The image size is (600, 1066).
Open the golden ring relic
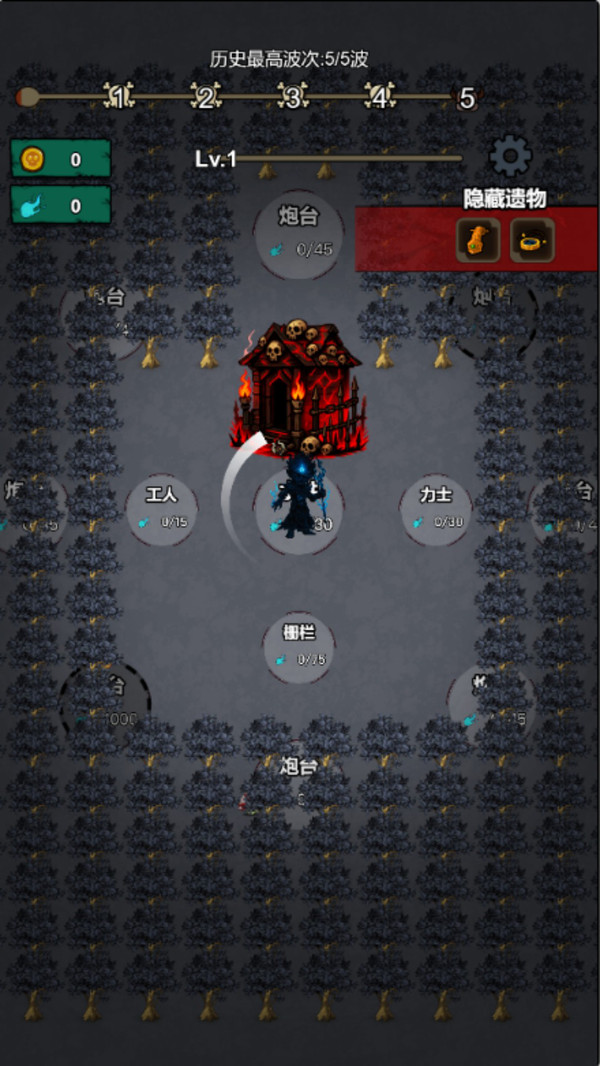tap(532, 240)
